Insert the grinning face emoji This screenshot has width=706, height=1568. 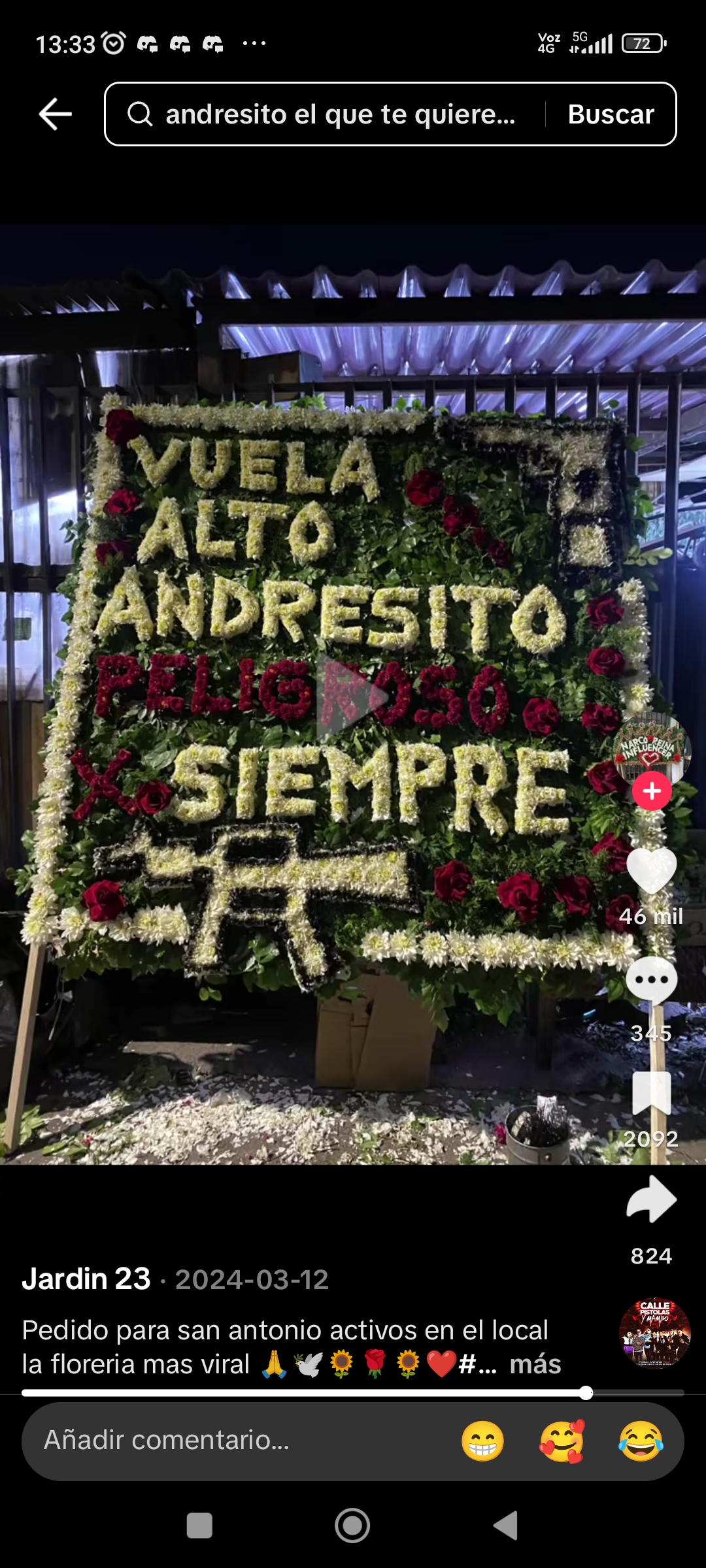click(x=483, y=1441)
